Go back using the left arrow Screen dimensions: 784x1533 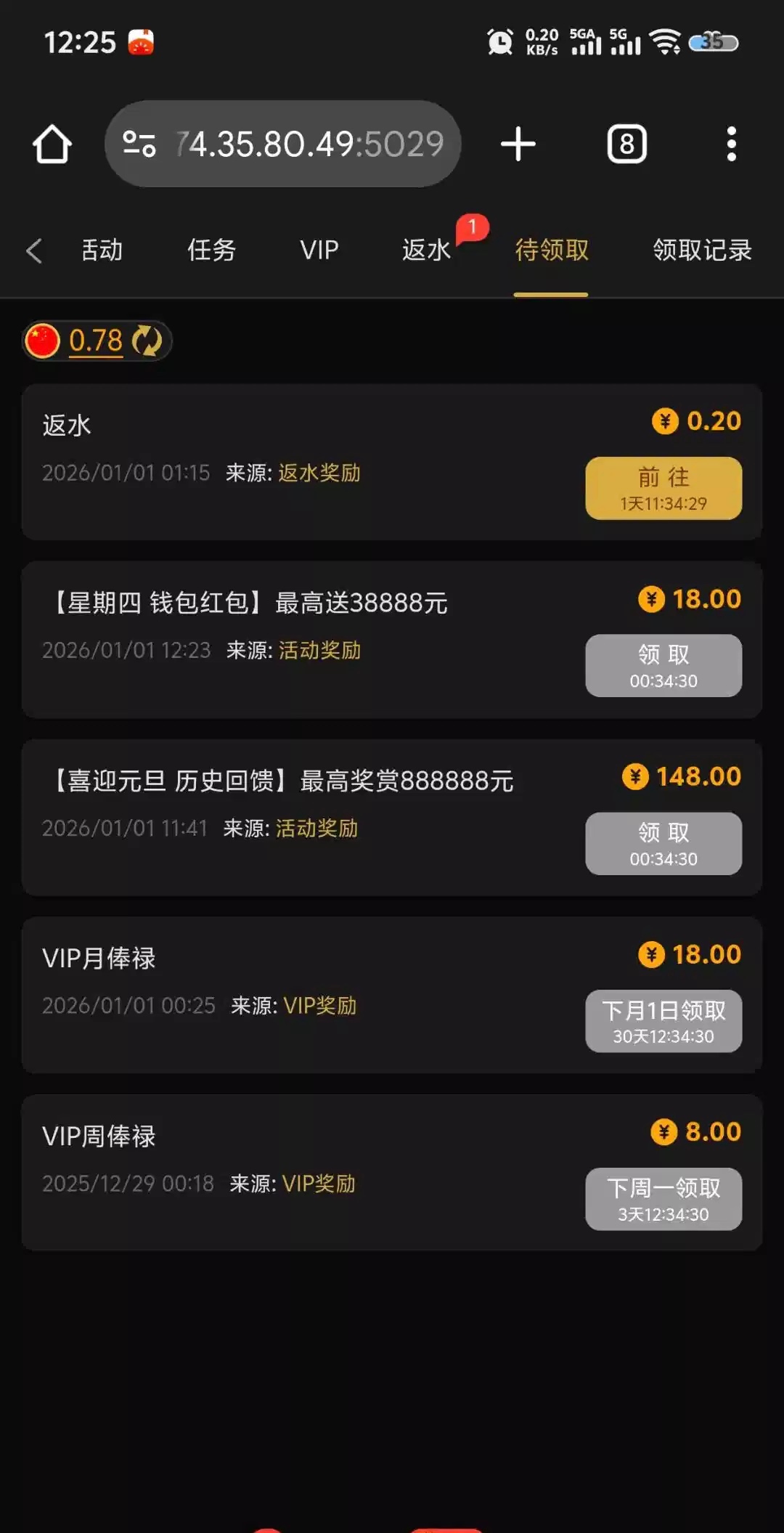point(34,251)
